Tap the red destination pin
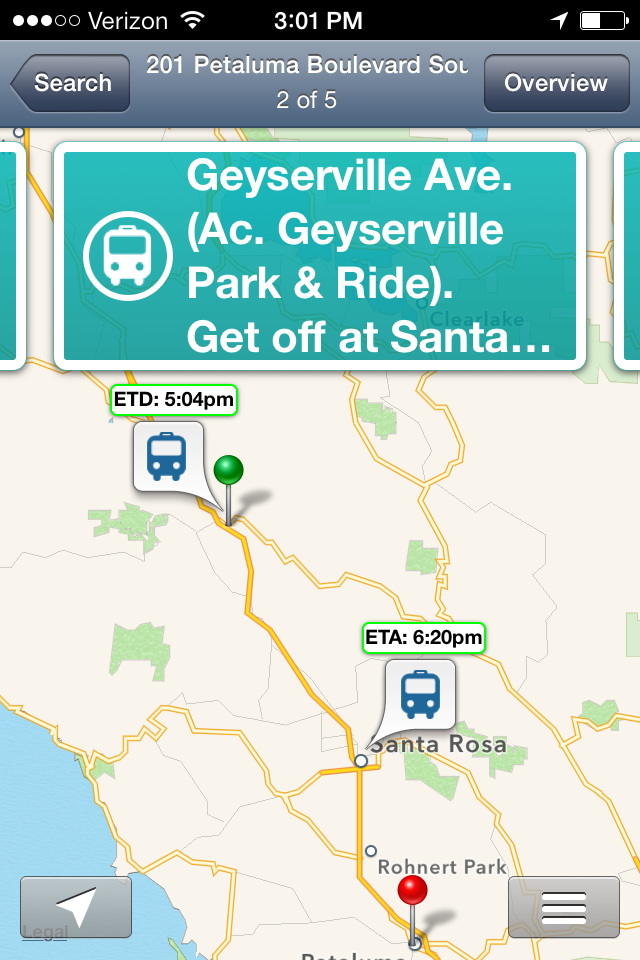640x960 pixels. (412, 893)
